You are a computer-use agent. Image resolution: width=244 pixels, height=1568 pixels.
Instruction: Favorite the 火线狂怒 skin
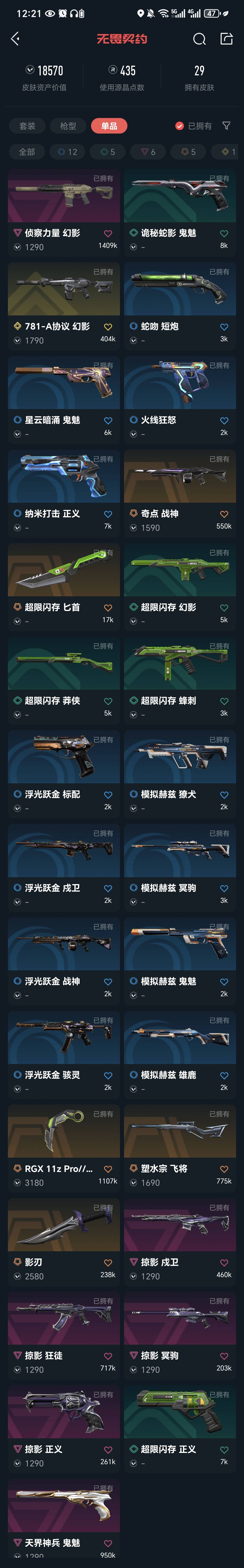point(224,421)
